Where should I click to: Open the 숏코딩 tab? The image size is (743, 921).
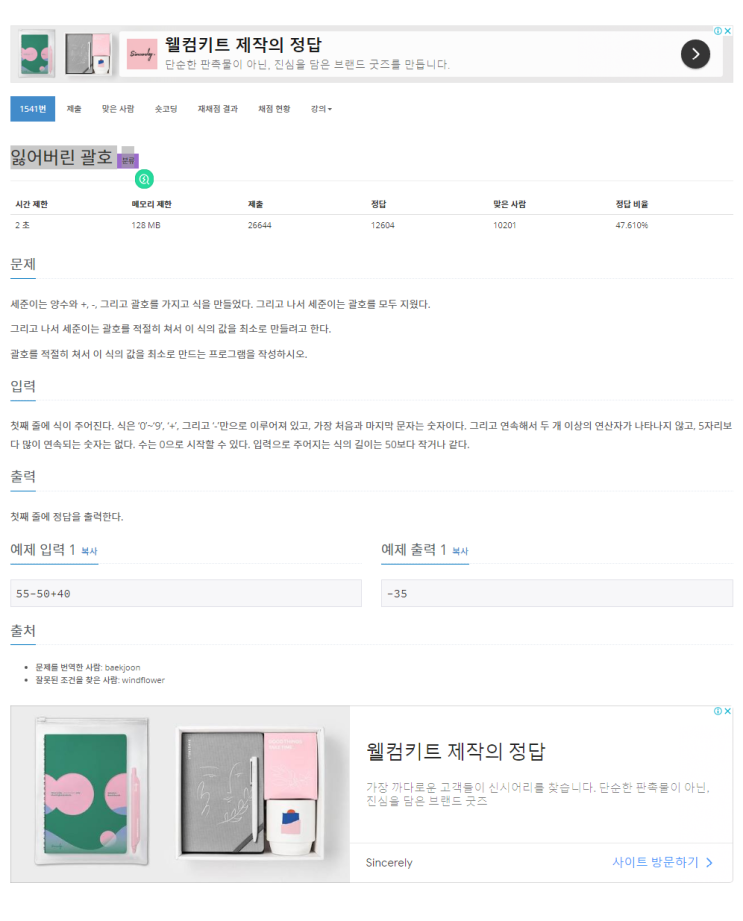165,109
